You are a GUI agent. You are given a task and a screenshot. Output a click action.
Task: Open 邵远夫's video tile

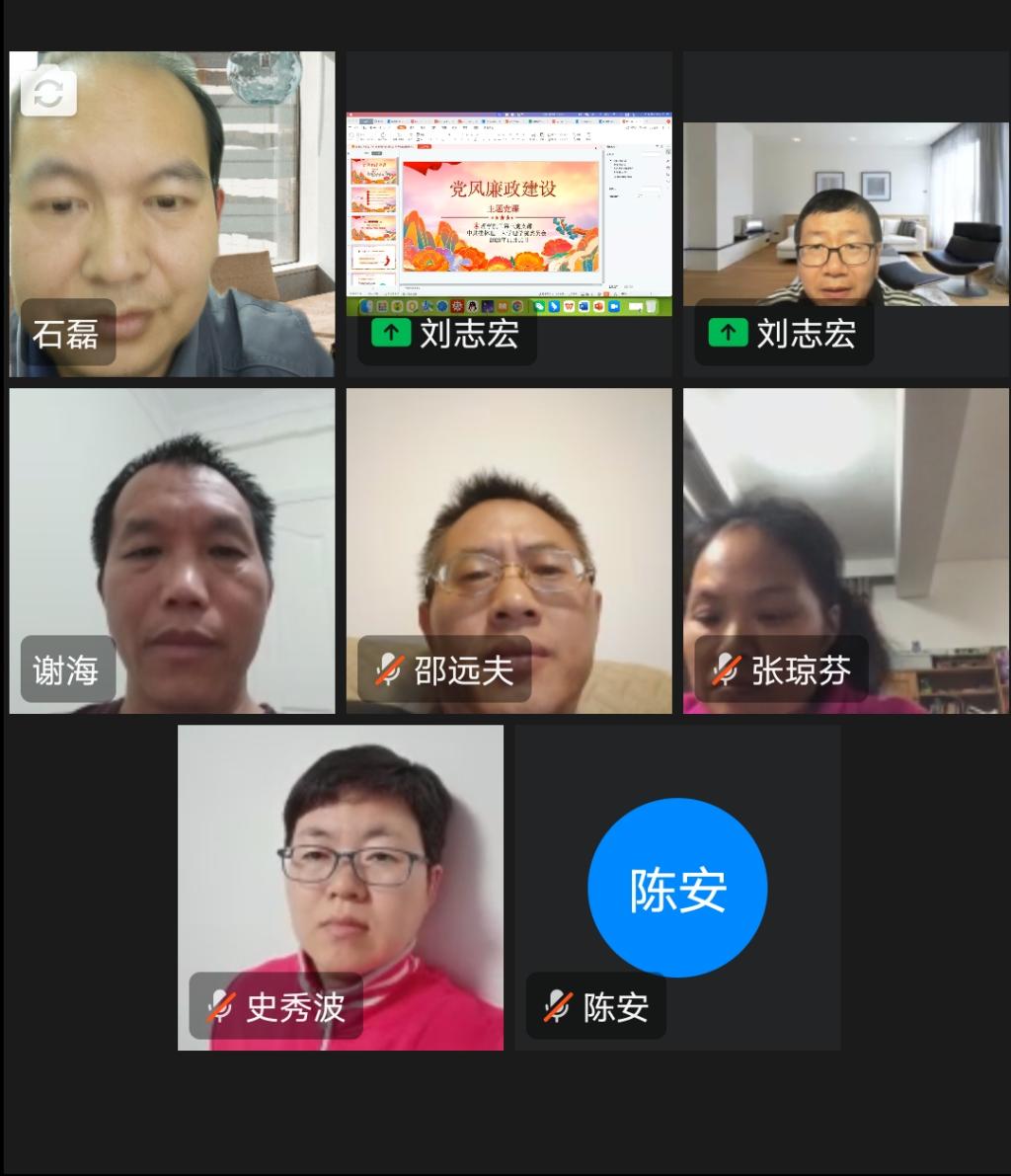508,550
